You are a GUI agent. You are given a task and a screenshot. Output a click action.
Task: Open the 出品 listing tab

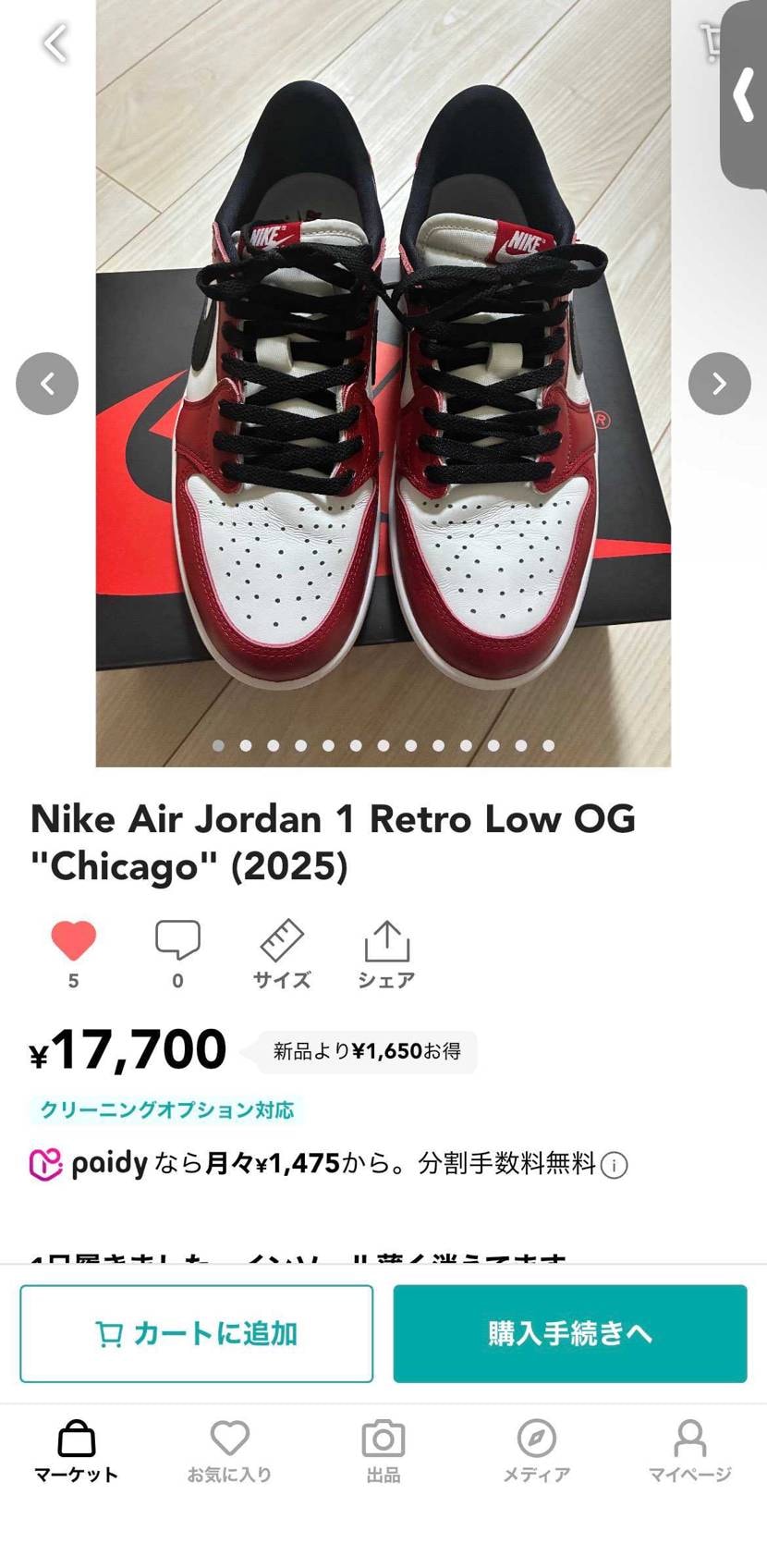click(x=383, y=1451)
